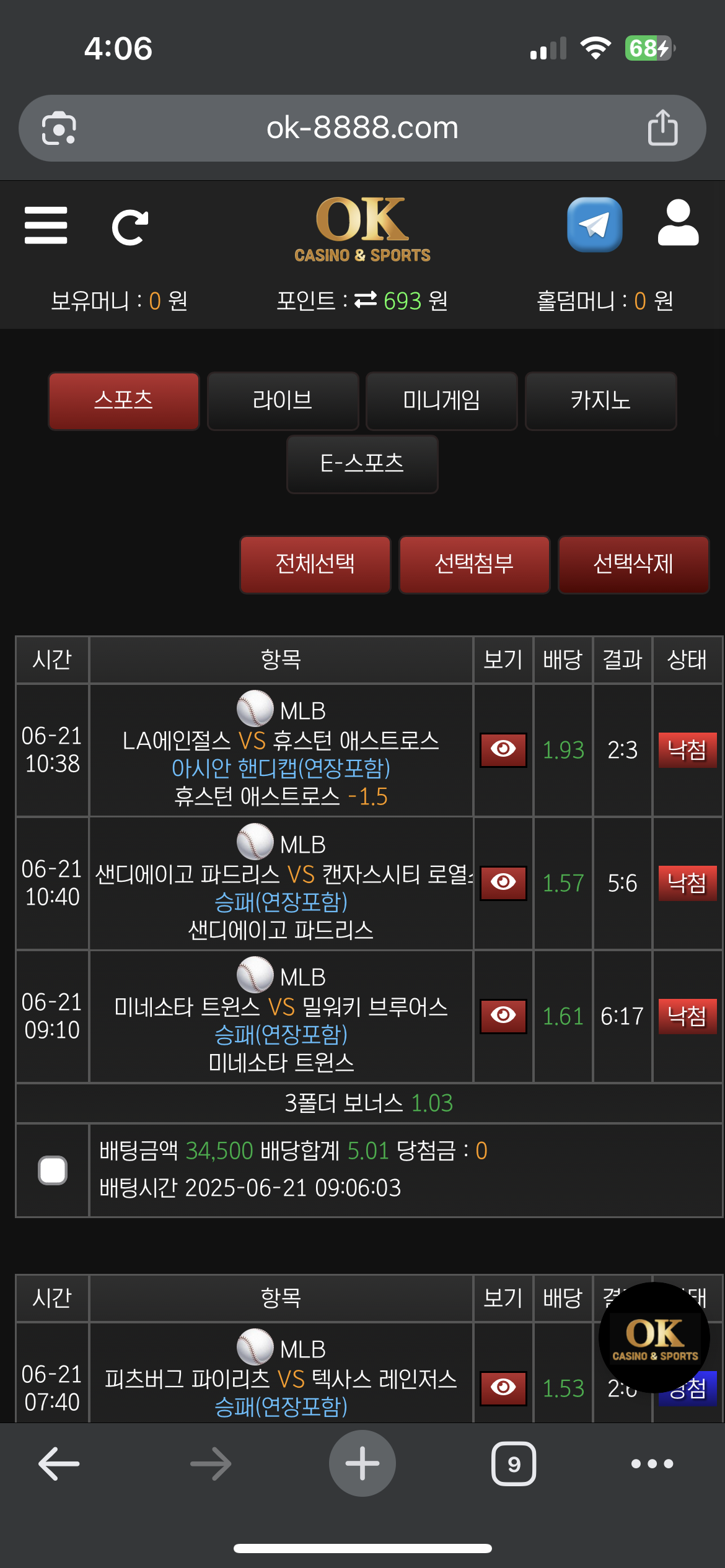Open the user profile icon
Image resolution: width=725 pixels, height=1568 pixels.
pyautogui.click(x=679, y=223)
